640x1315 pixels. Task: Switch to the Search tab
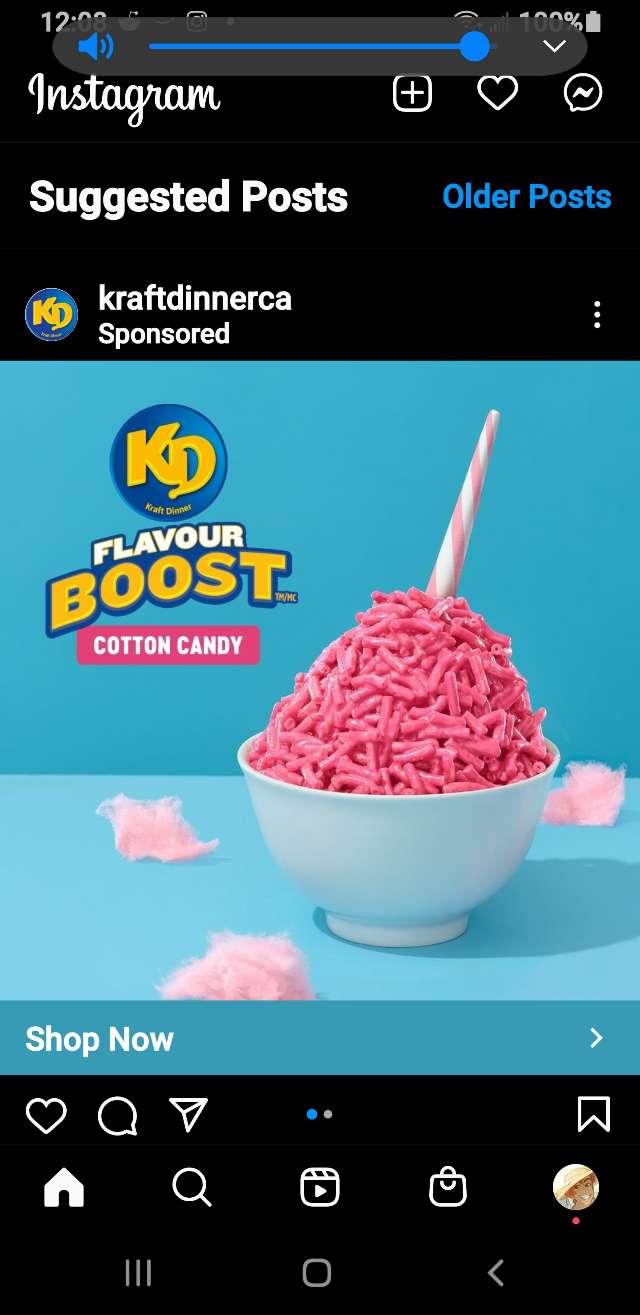(191, 1188)
